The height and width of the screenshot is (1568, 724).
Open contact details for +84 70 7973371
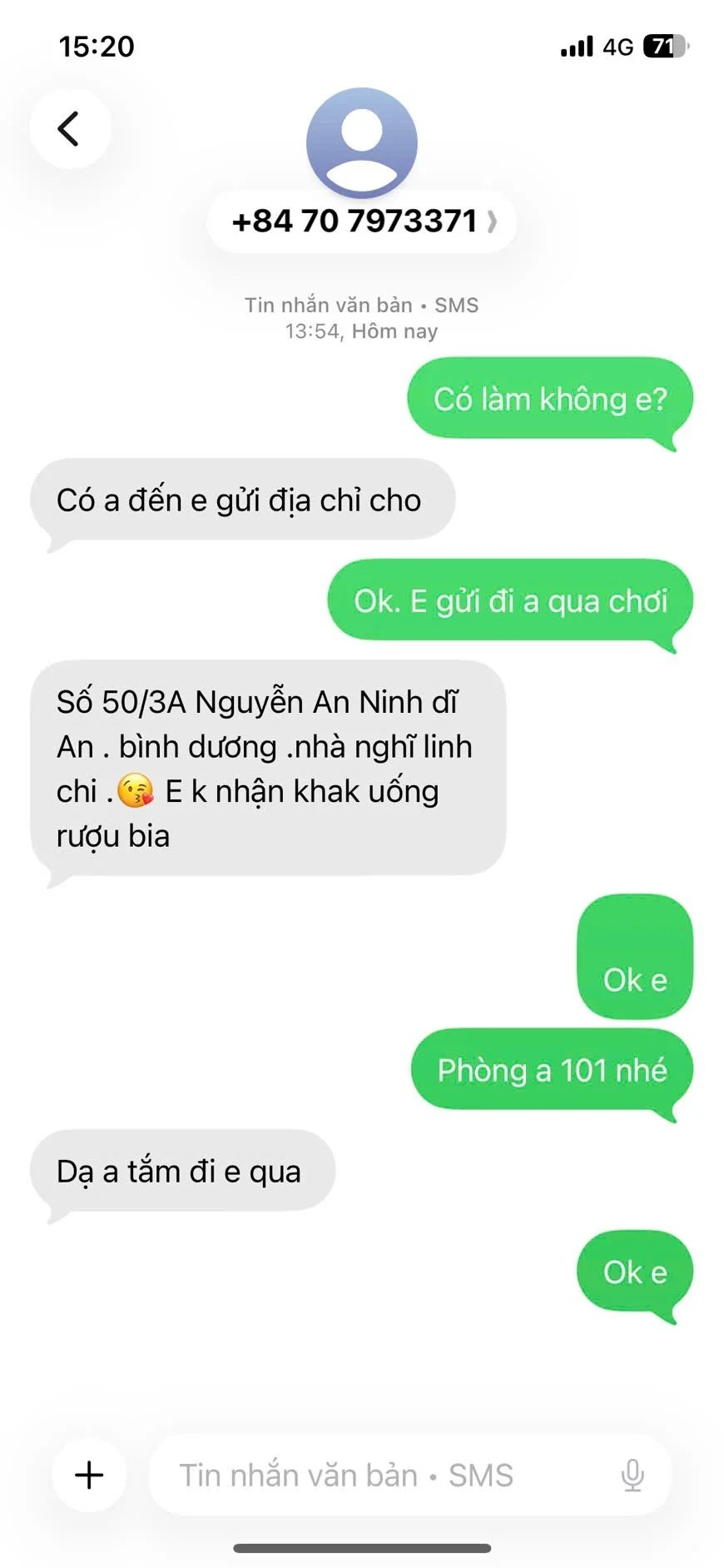362,222
